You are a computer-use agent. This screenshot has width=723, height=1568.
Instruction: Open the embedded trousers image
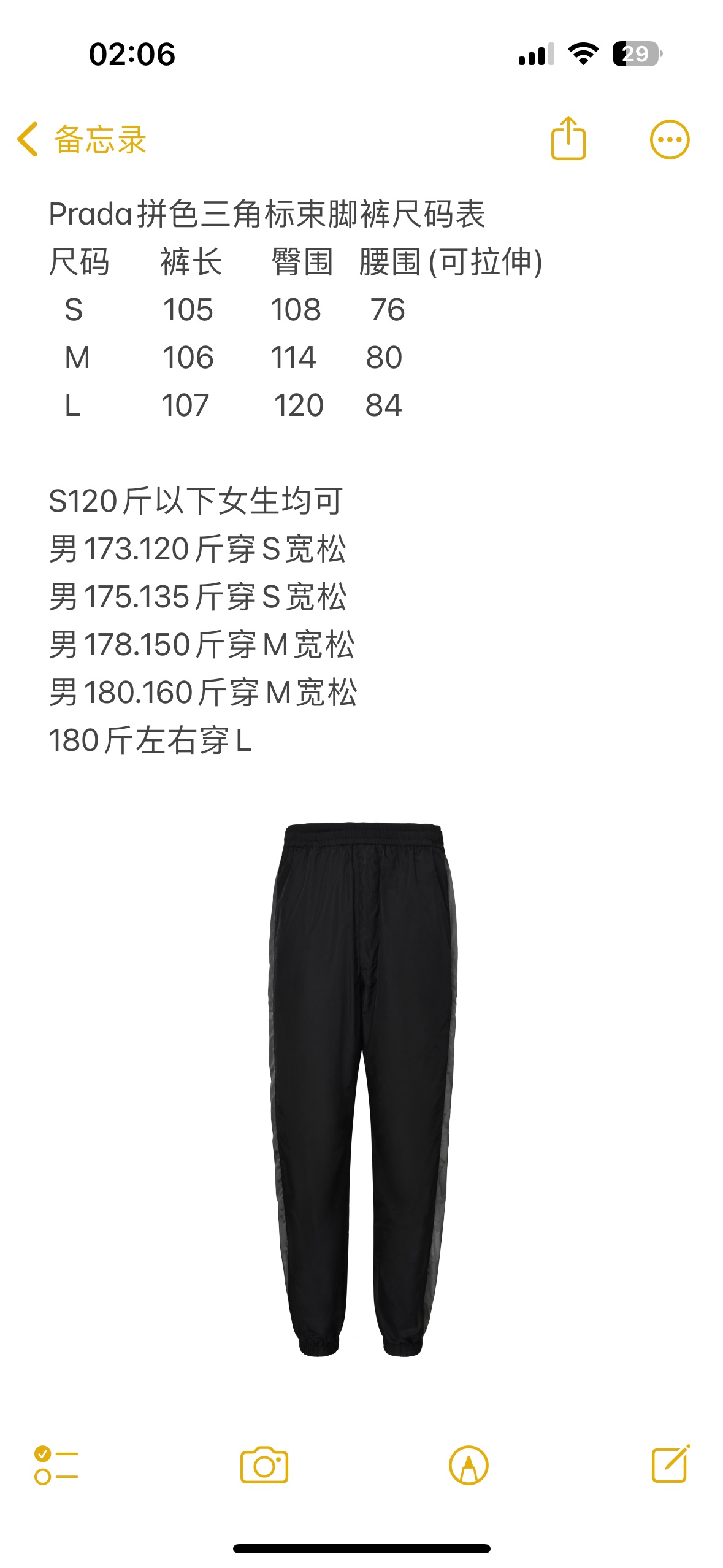(361, 1091)
